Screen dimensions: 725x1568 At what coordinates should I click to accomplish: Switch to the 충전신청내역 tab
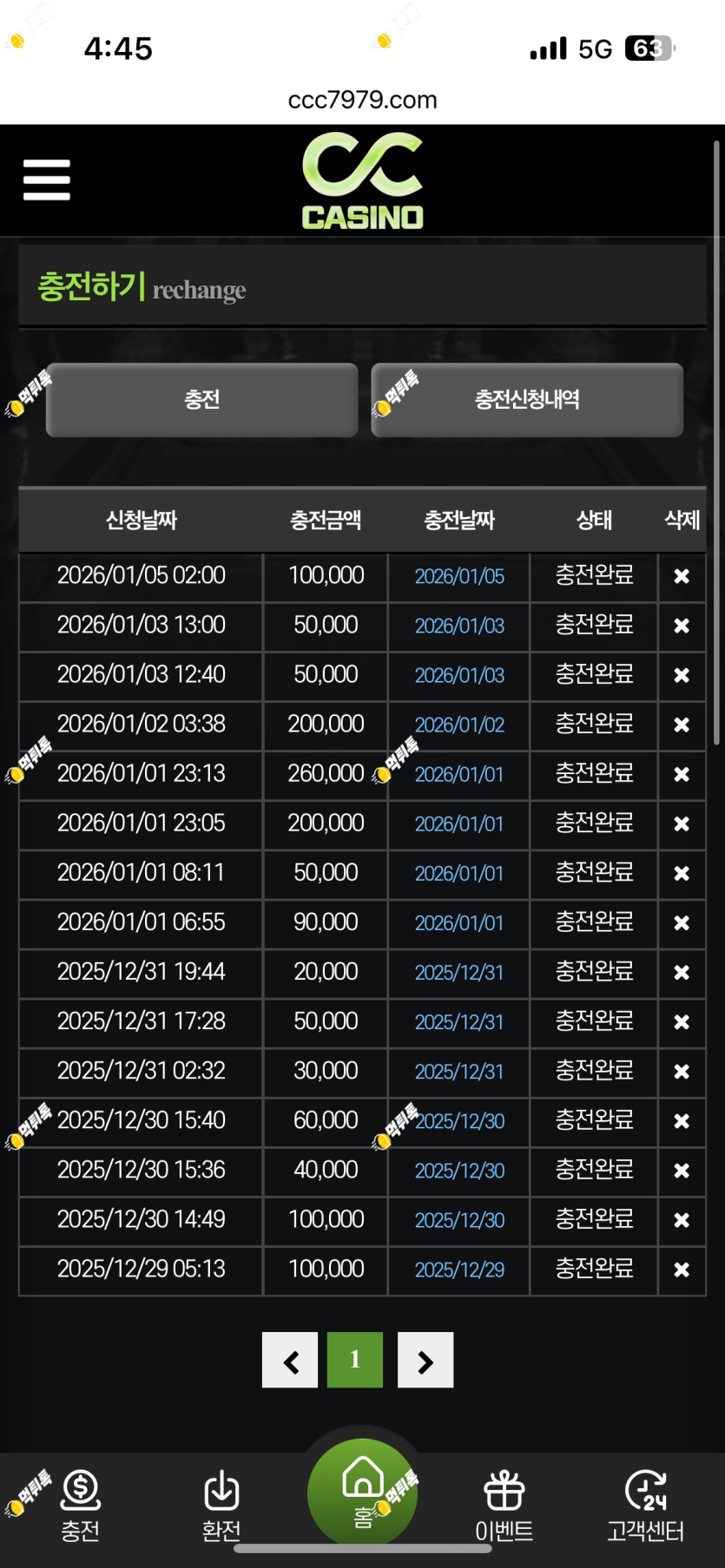[527, 400]
